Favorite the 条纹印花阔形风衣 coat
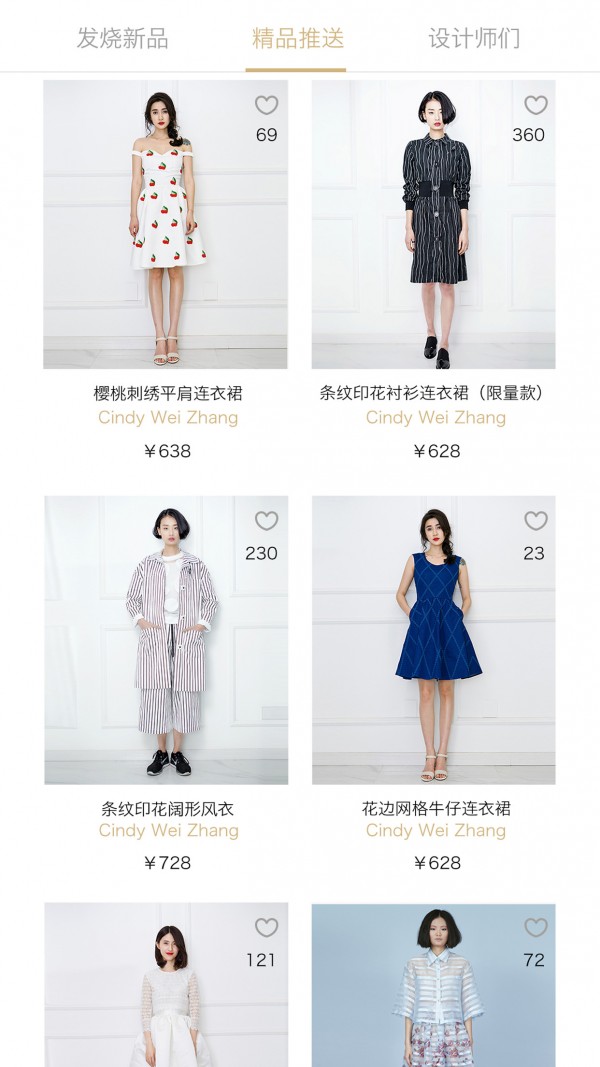The image size is (600, 1067). [266, 521]
